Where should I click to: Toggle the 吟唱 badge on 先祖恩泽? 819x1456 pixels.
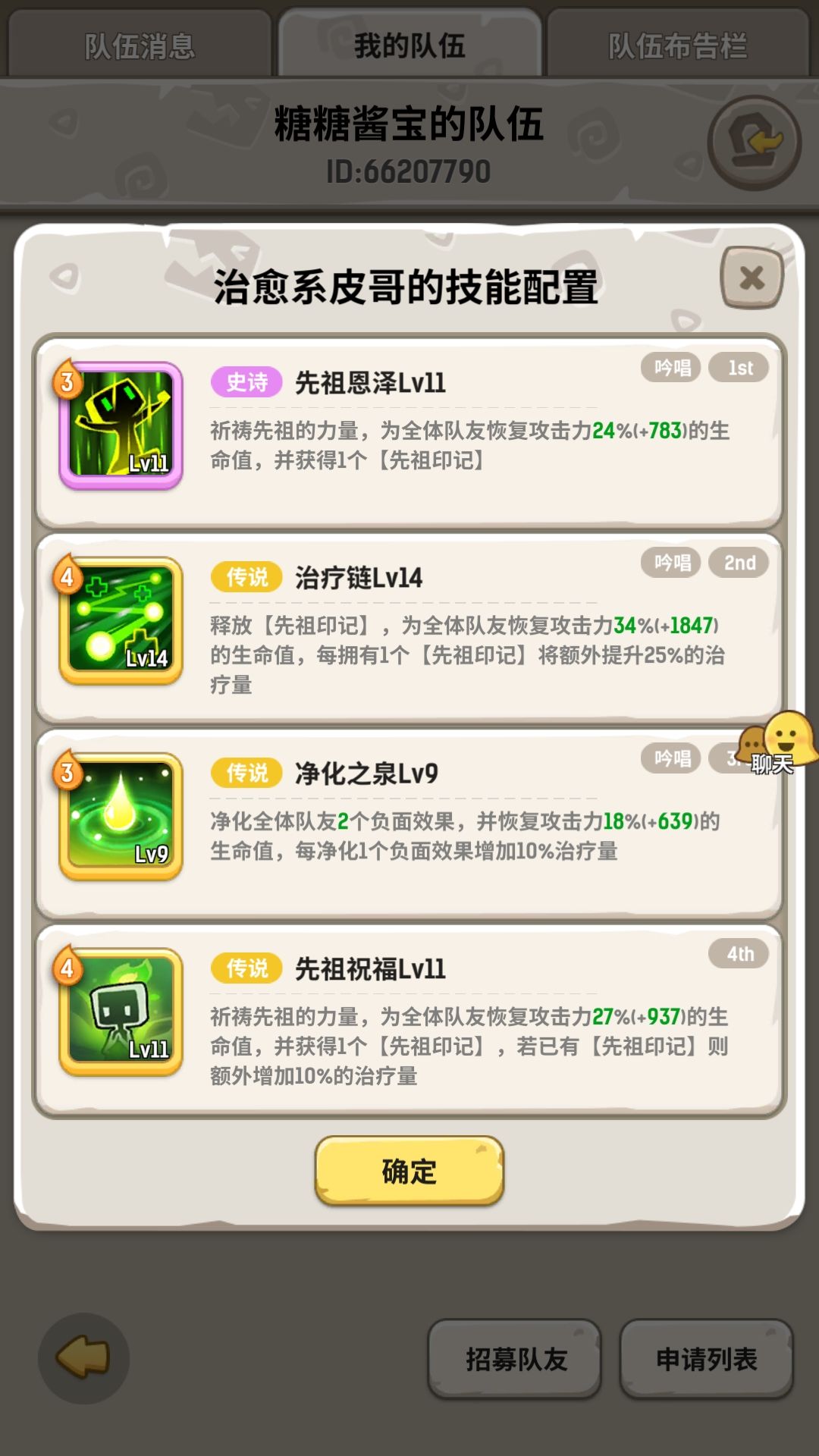(x=672, y=368)
